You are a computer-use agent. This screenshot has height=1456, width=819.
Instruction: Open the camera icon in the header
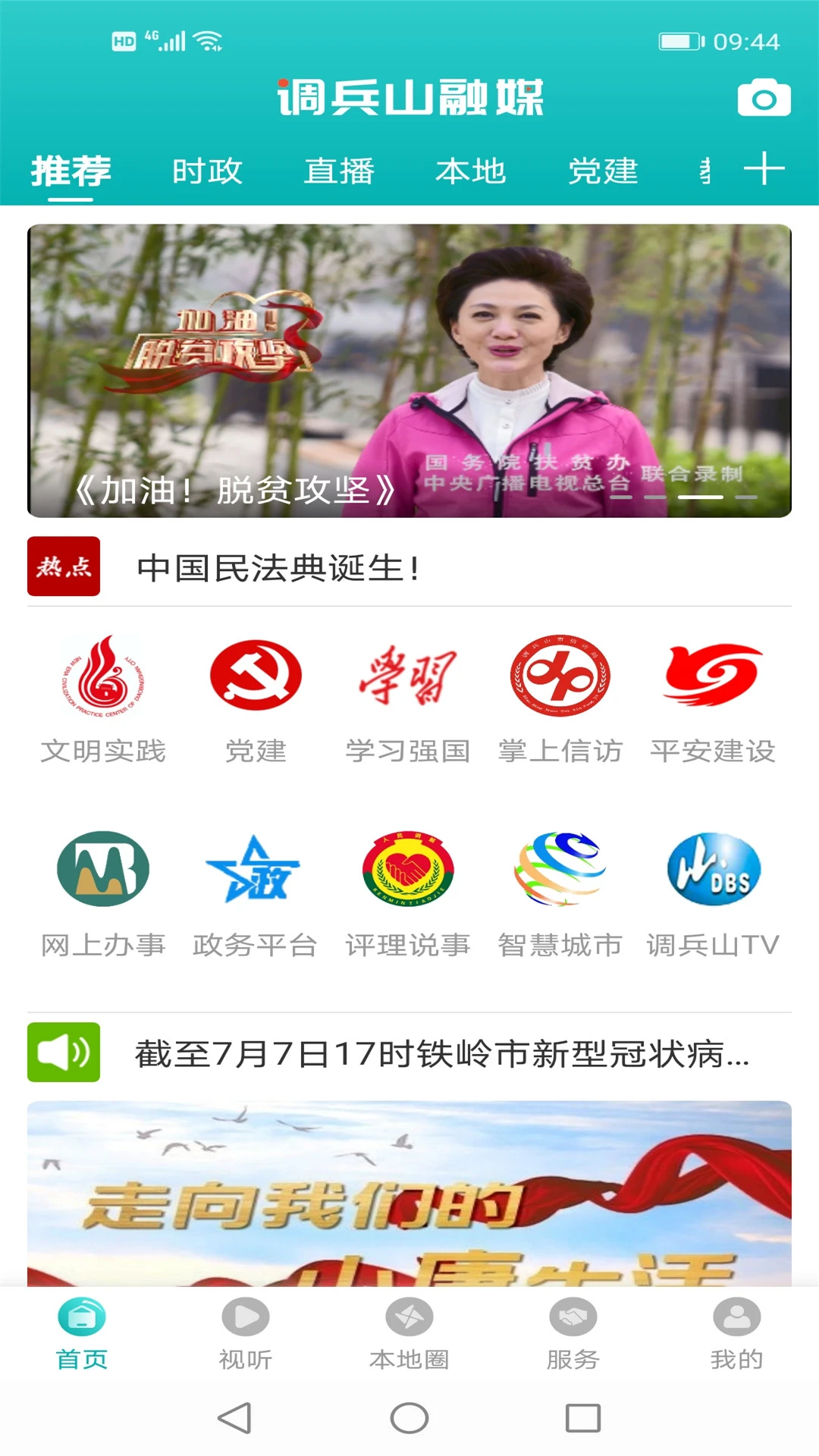click(764, 98)
